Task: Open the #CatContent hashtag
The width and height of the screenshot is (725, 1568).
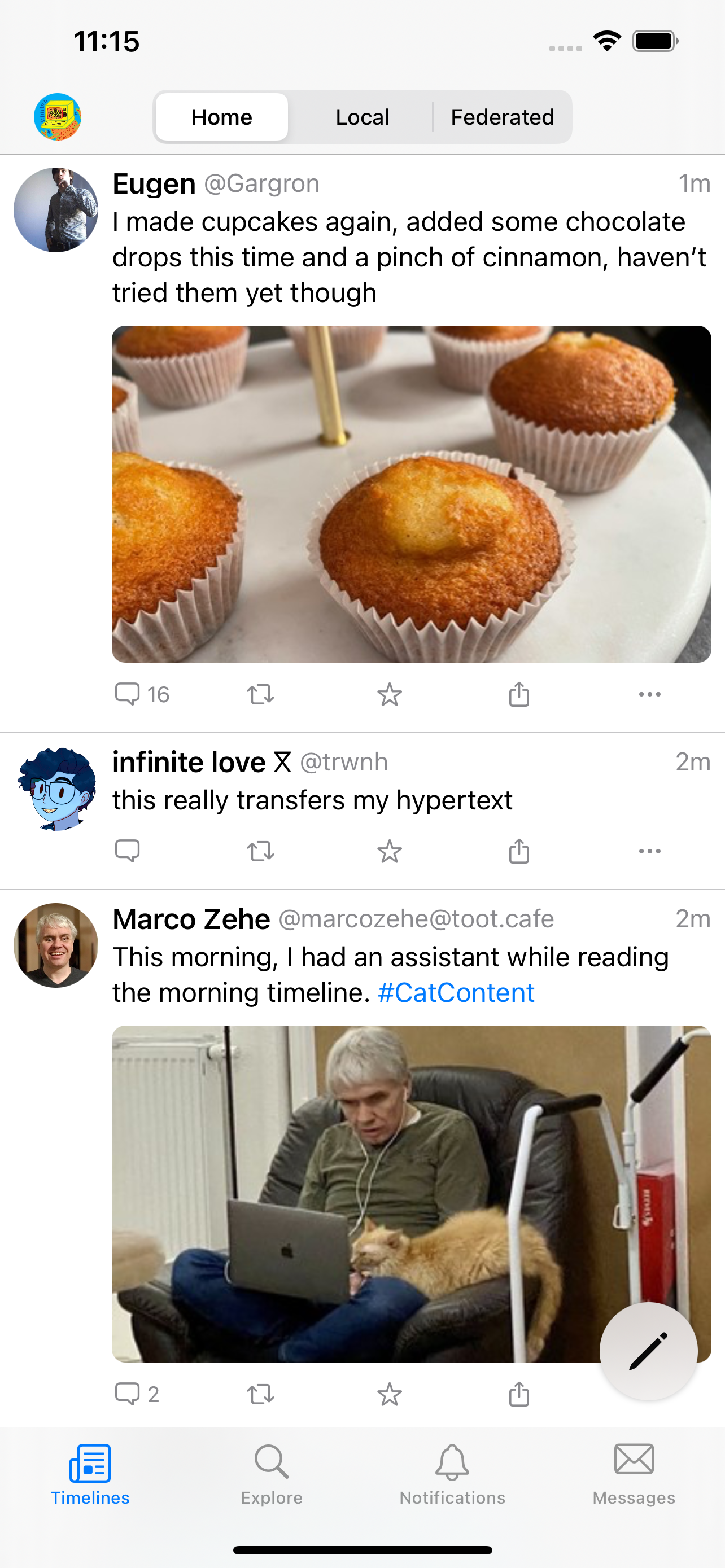Action: pos(456,992)
